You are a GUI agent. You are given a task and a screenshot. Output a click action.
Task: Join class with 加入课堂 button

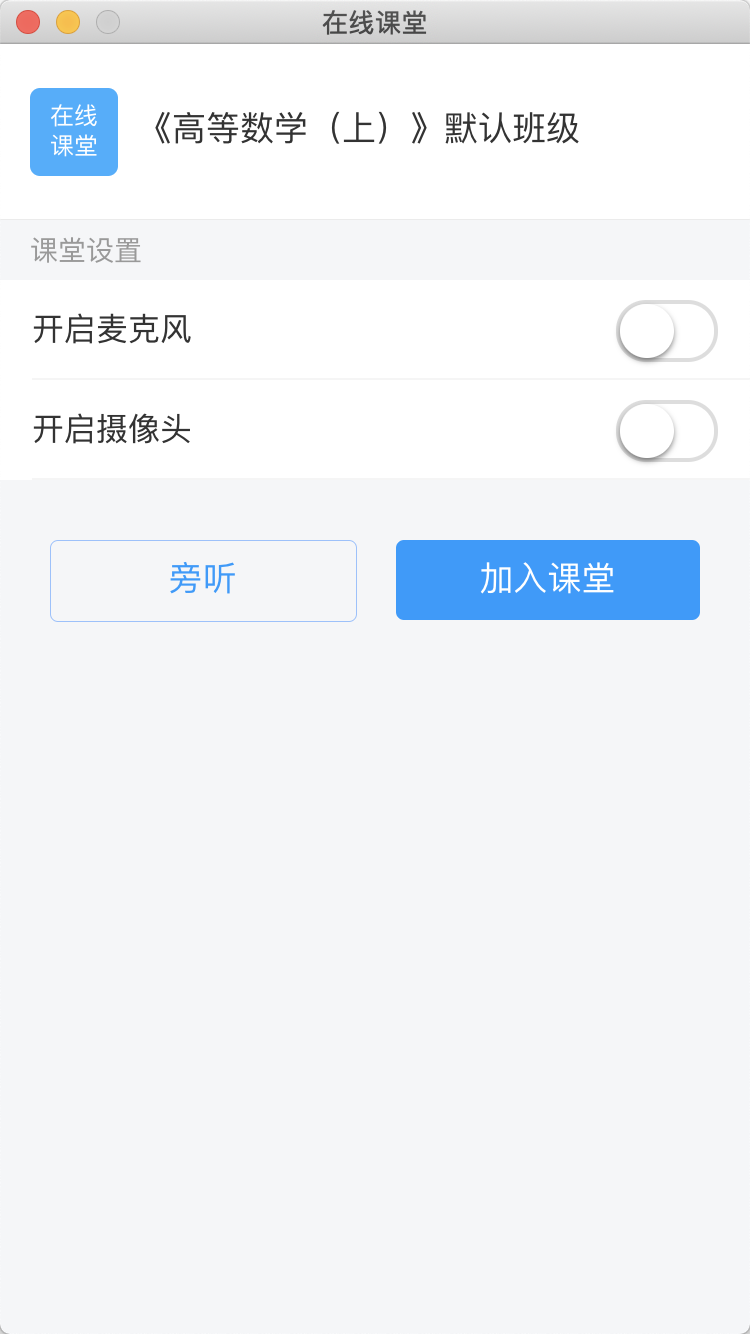(547, 580)
